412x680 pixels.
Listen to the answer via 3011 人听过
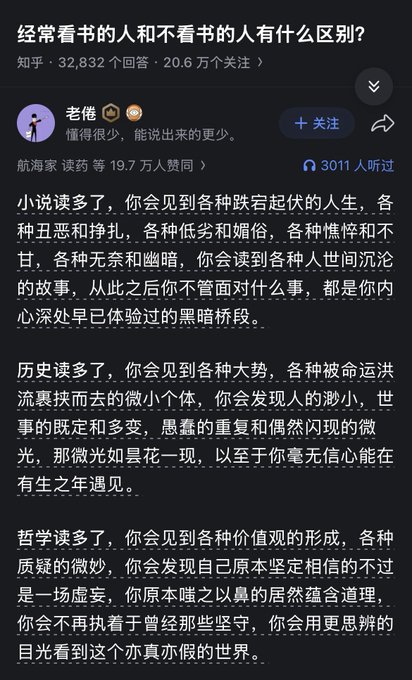pos(348,165)
